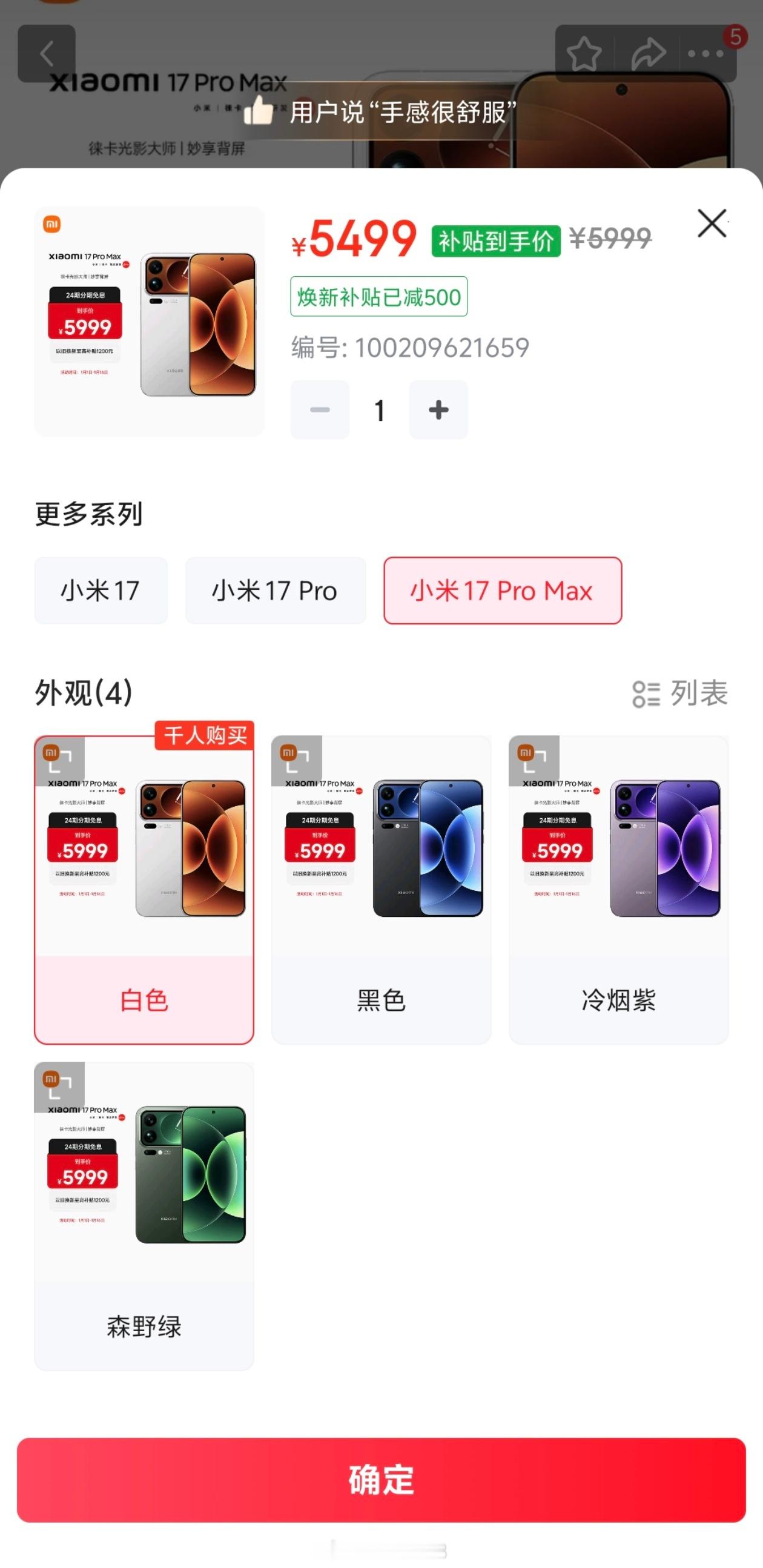
Task: Tap the back arrow at top left
Action: coord(48,53)
